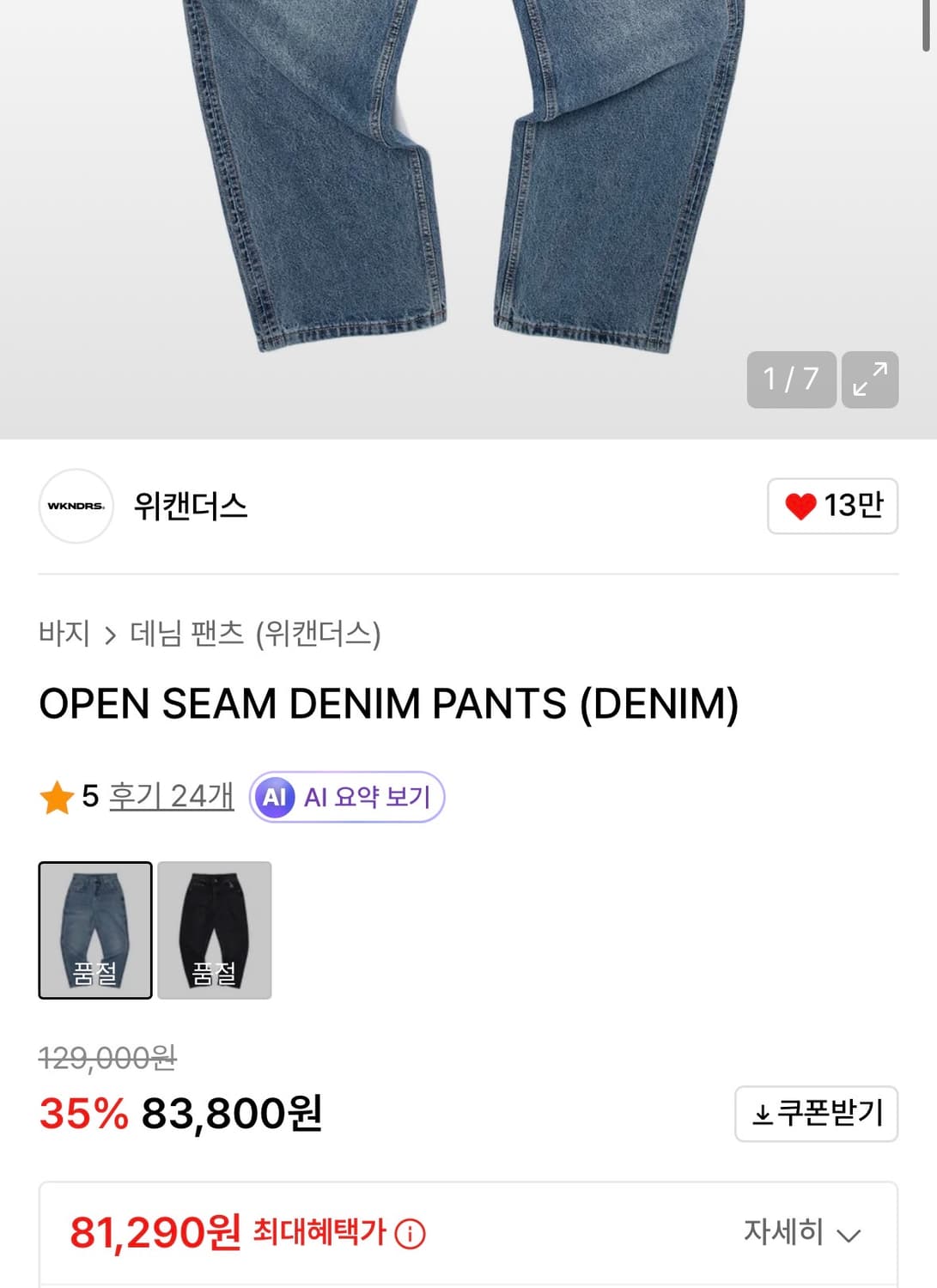This screenshot has width=937, height=1288.
Task: Expand 자세히 to see benefit details
Action: [x=798, y=1231]
